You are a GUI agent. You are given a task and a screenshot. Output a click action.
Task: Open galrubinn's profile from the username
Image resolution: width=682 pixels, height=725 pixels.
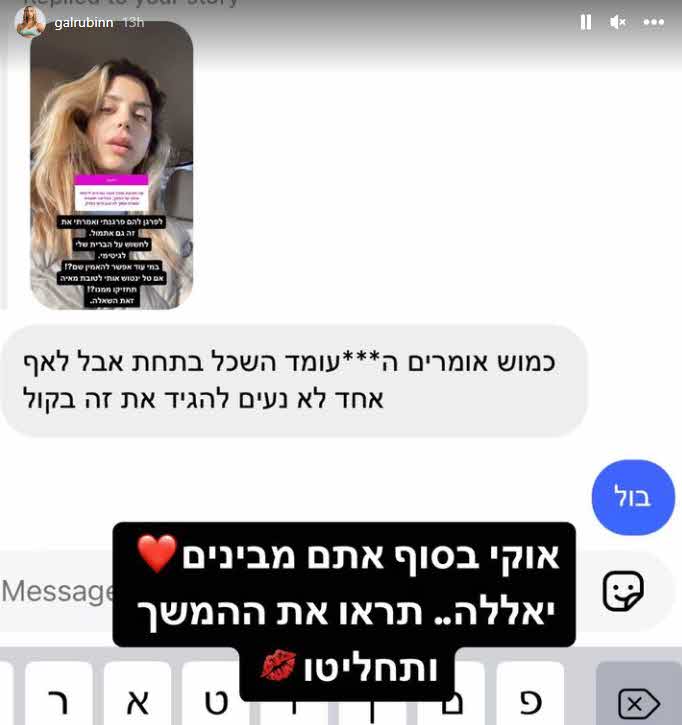(82, 22)
